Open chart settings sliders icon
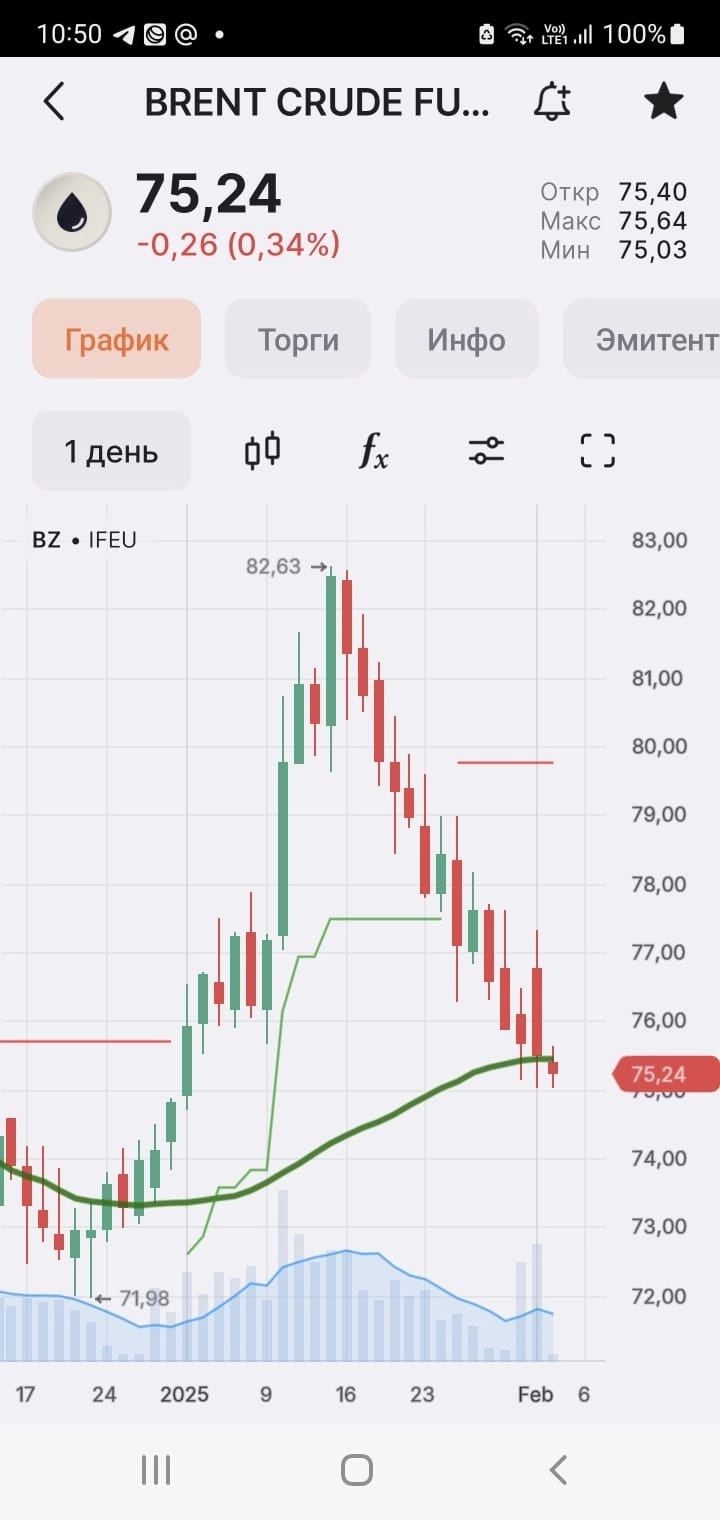 coord(486,451)
